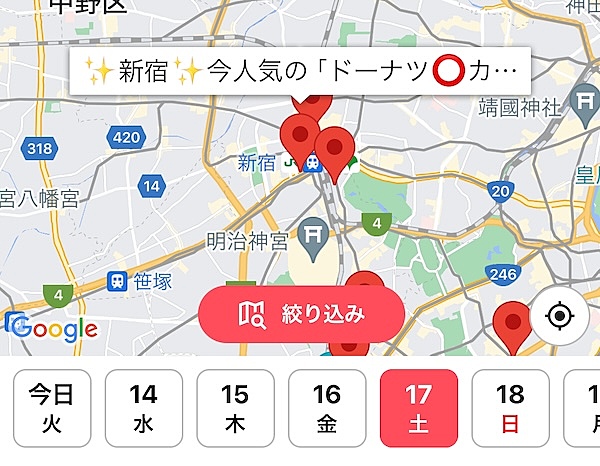
Task: Select 今日 火 in the date bar
Action: pyautogui.click(x=51, y=407)
